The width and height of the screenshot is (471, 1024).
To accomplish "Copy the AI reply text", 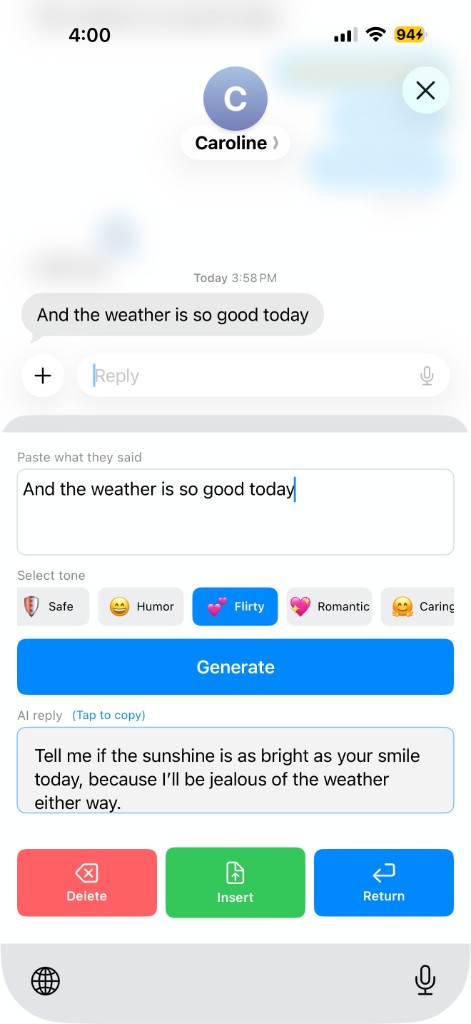I will tap(235, 770).
